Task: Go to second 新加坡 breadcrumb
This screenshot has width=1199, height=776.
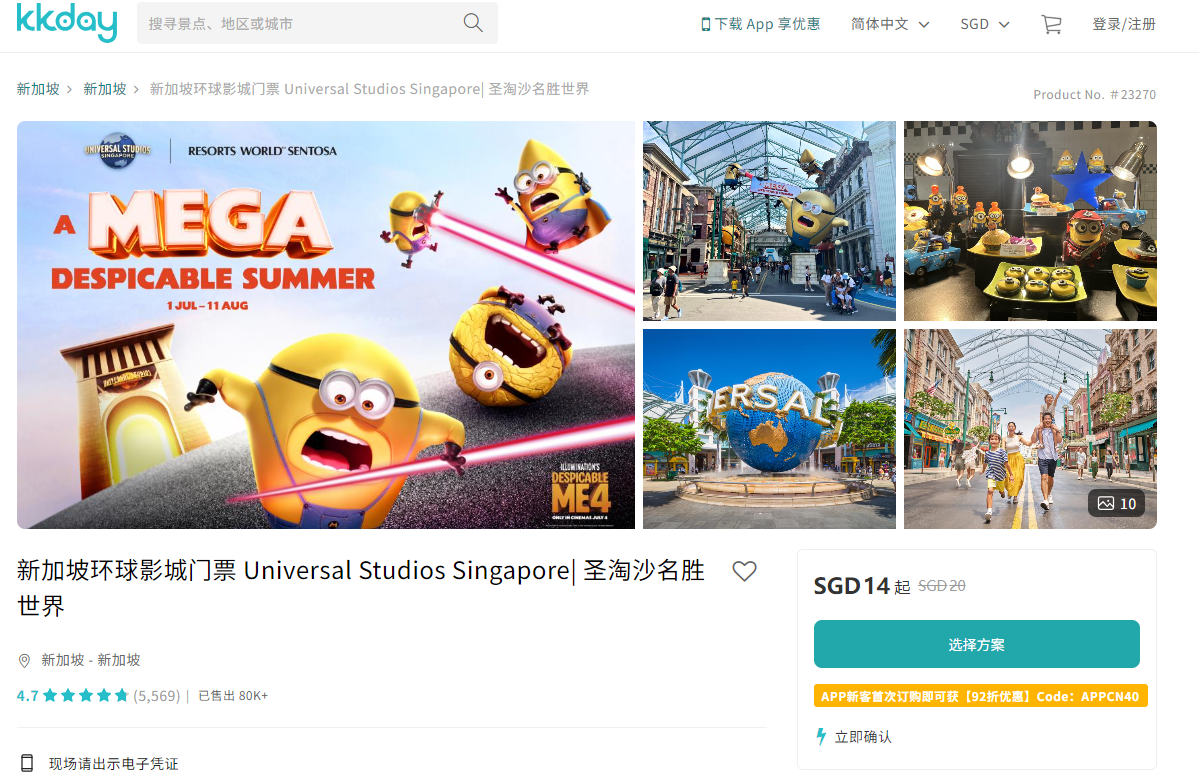Action: (x=105, y=89)
